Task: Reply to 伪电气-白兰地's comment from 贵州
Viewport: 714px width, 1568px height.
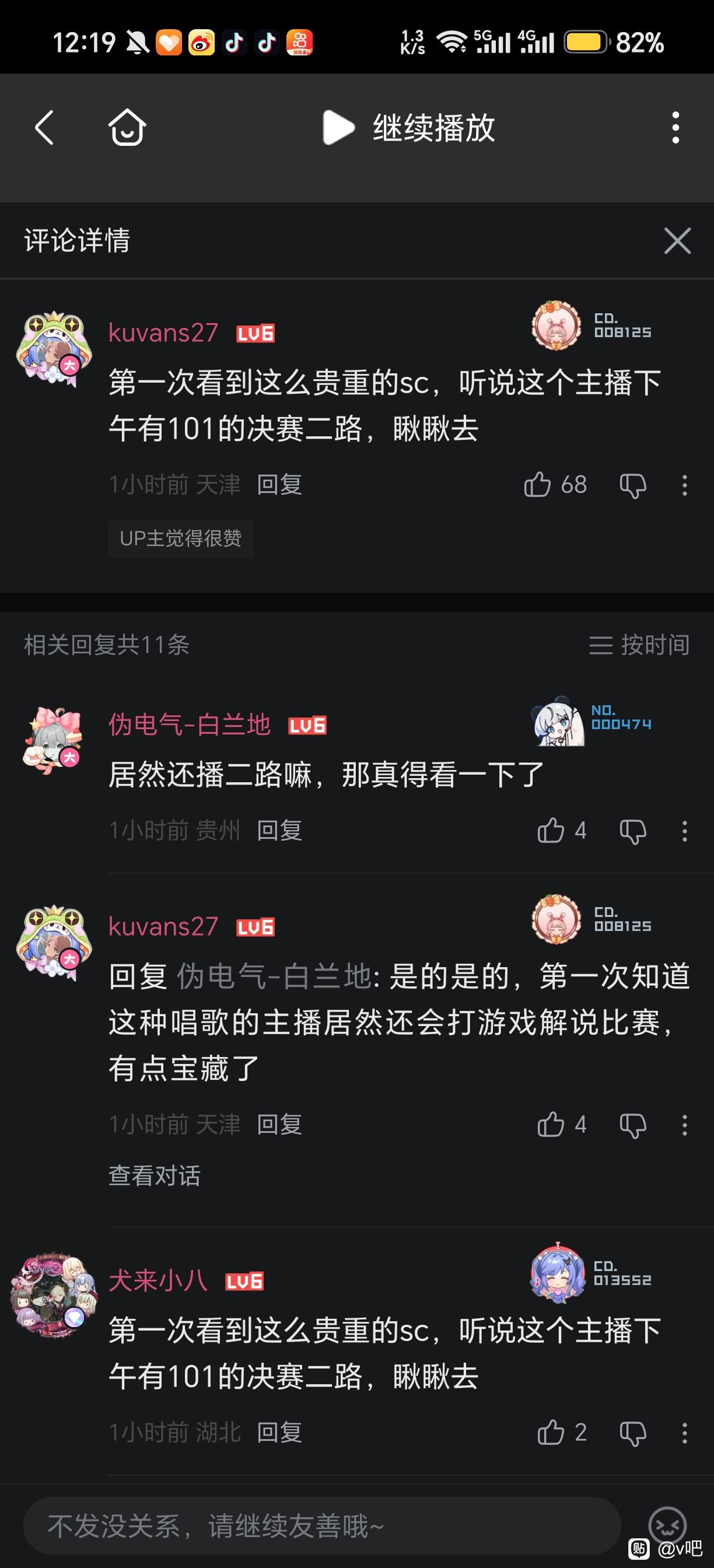Action: click(x=279, y=831)
